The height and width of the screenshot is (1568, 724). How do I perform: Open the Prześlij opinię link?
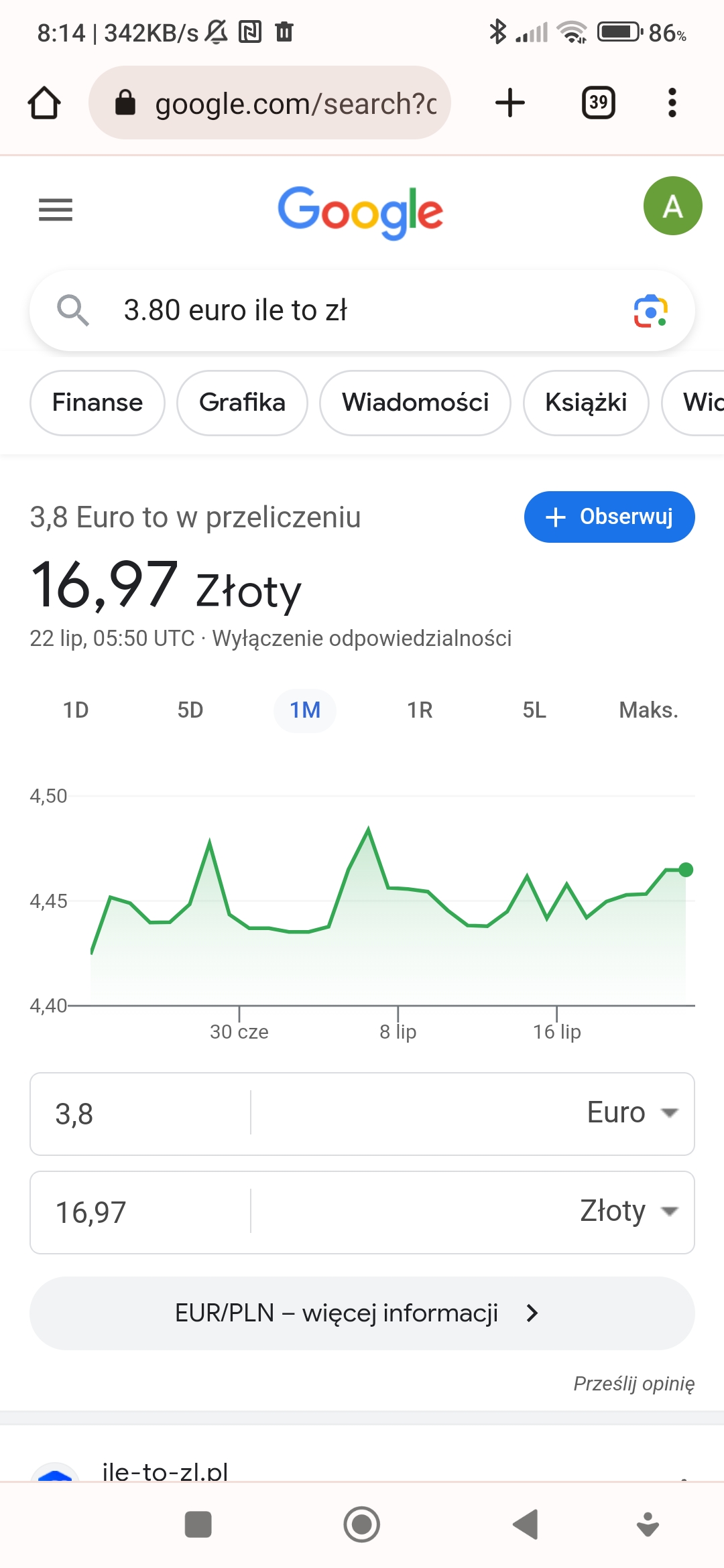[x=633, y=1384]
